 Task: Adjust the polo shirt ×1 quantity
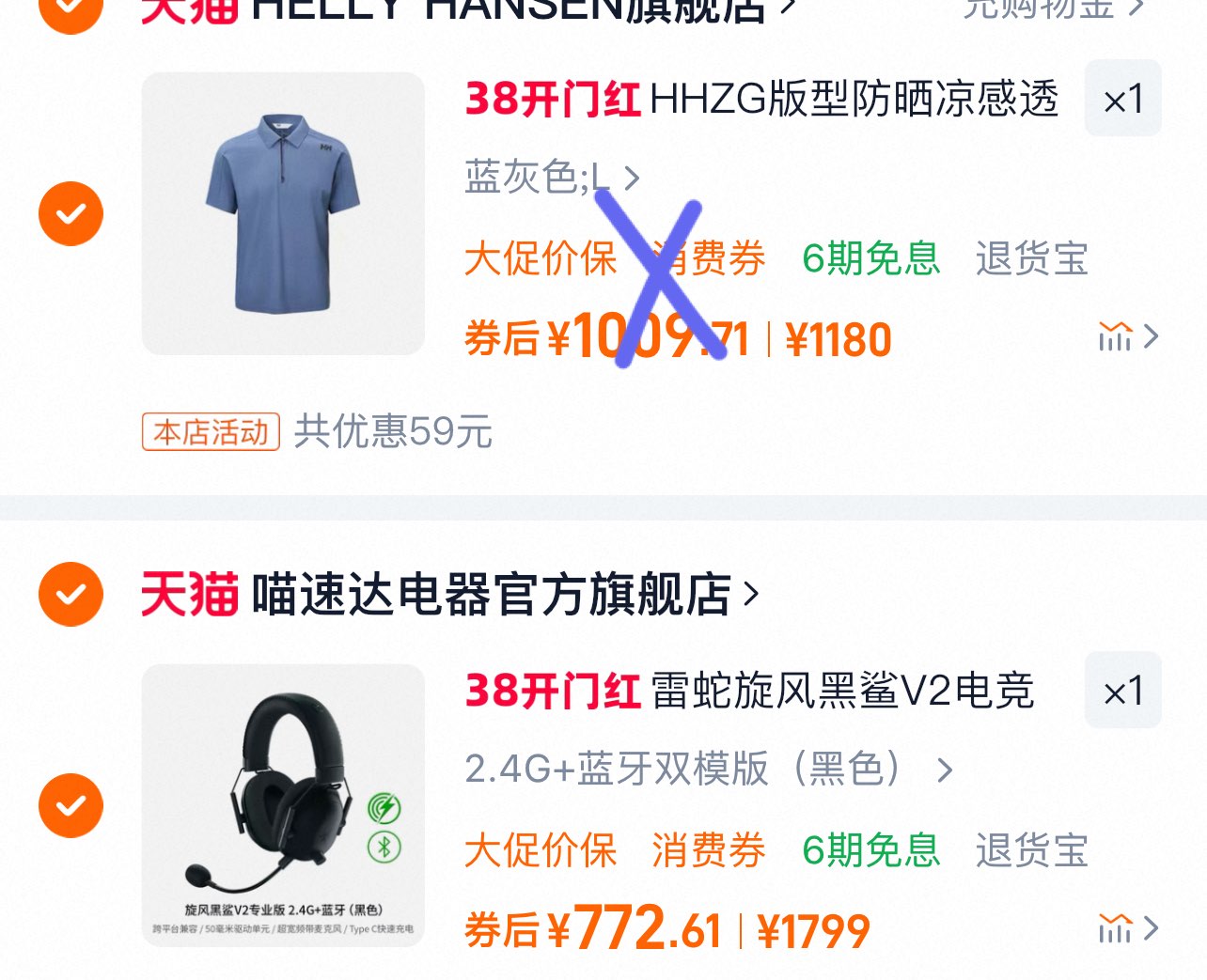click(1122, 99)
